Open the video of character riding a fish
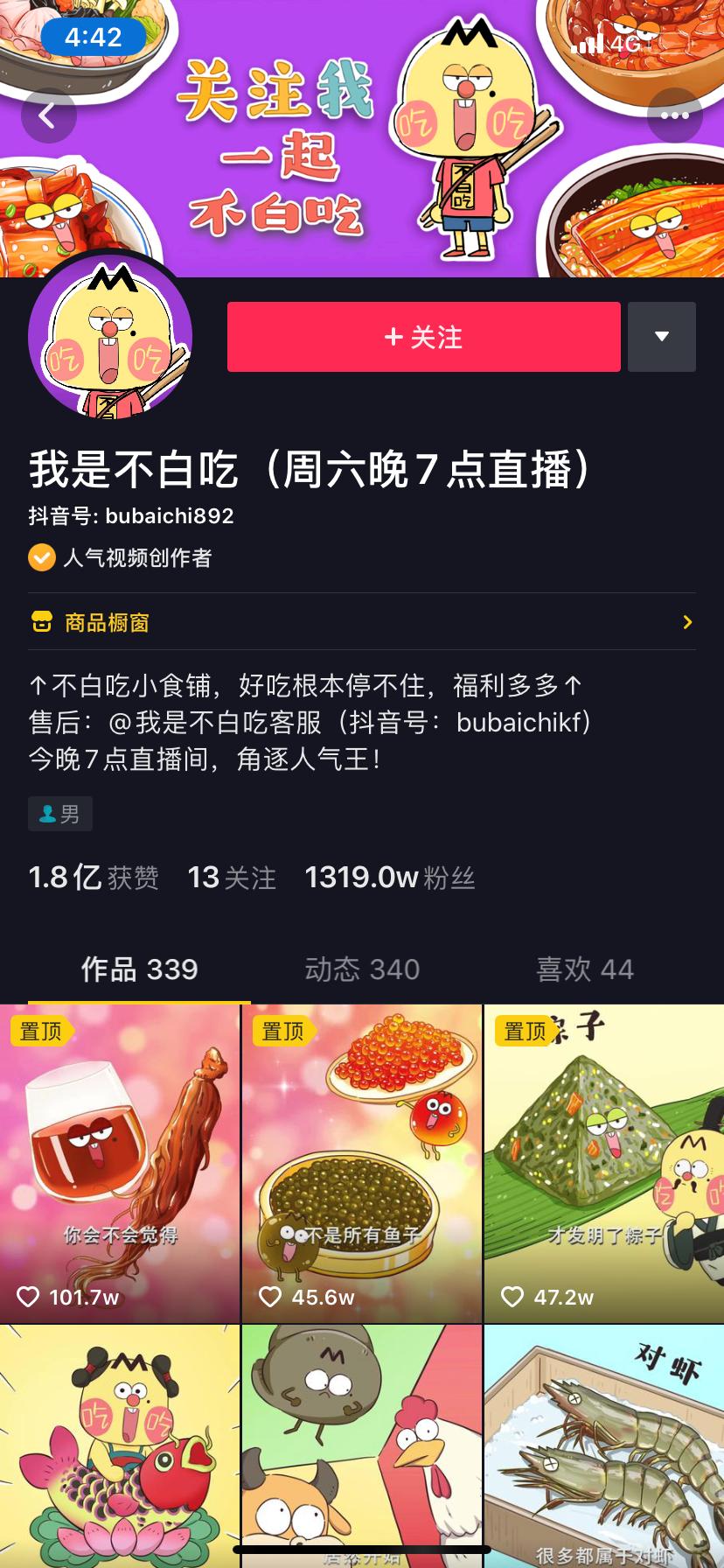Screen dimensions: 724x1568 tap(120, 1444)
